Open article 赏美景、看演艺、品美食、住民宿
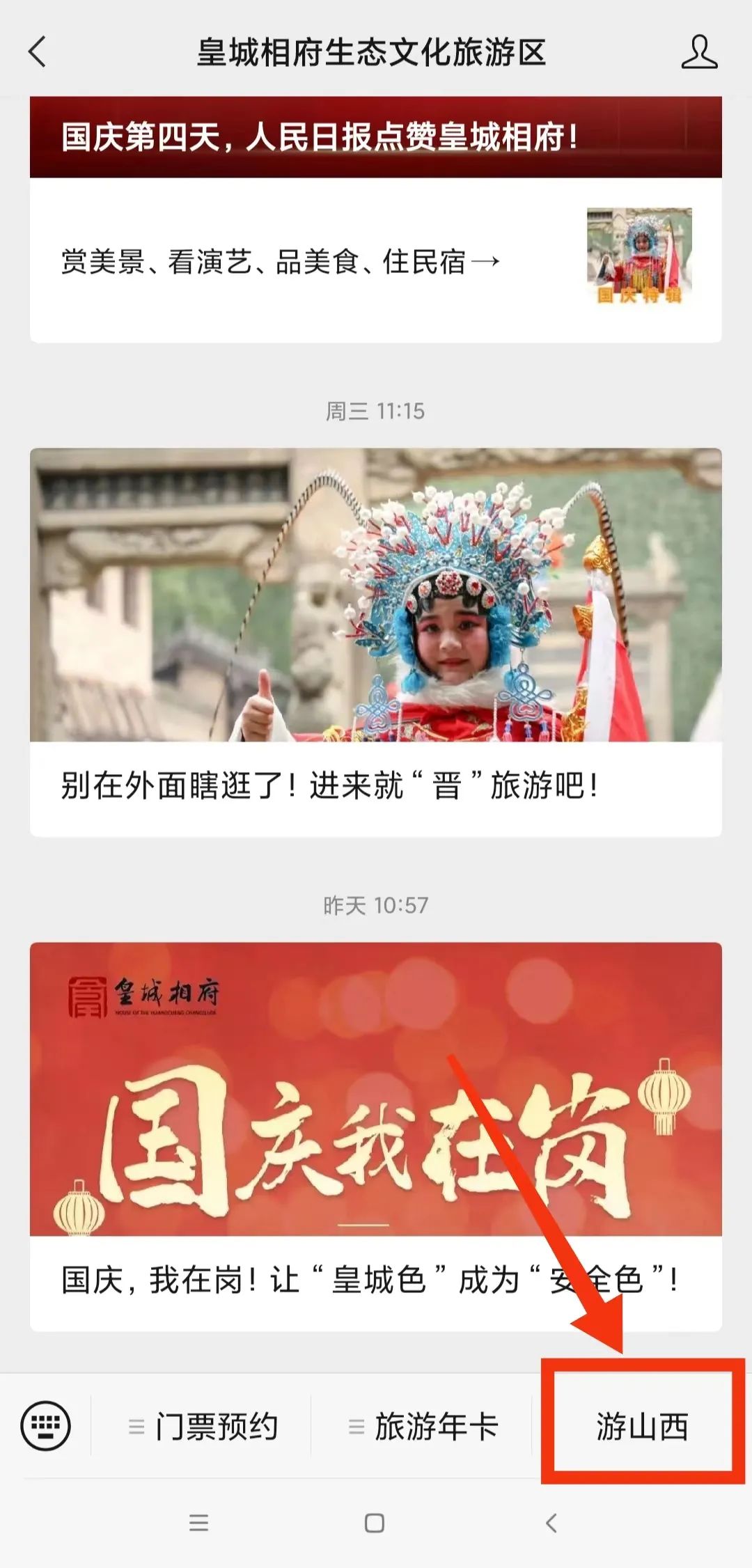The image size is (752, 1568). [376, 260]
